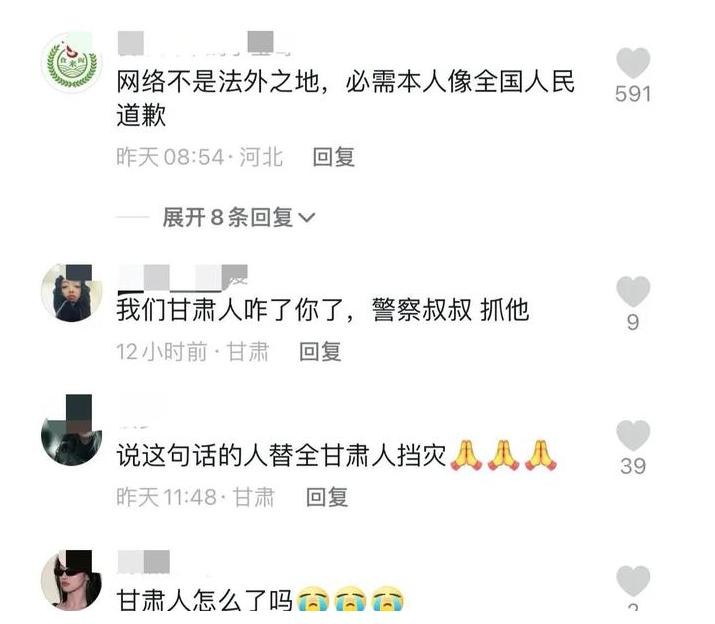Open avatar of the 网络不是法外之地 commenter

pos(71,63)
